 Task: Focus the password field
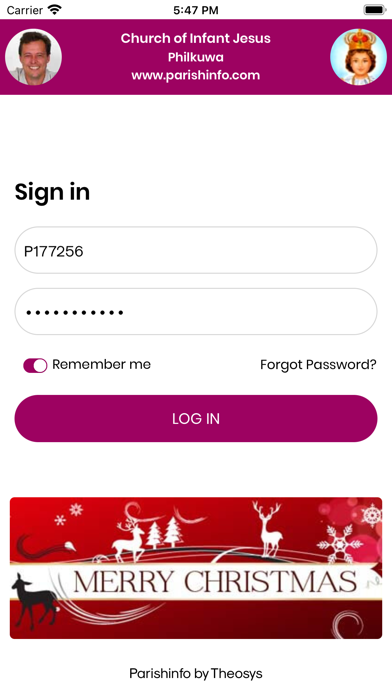click(x=196, y=312)
